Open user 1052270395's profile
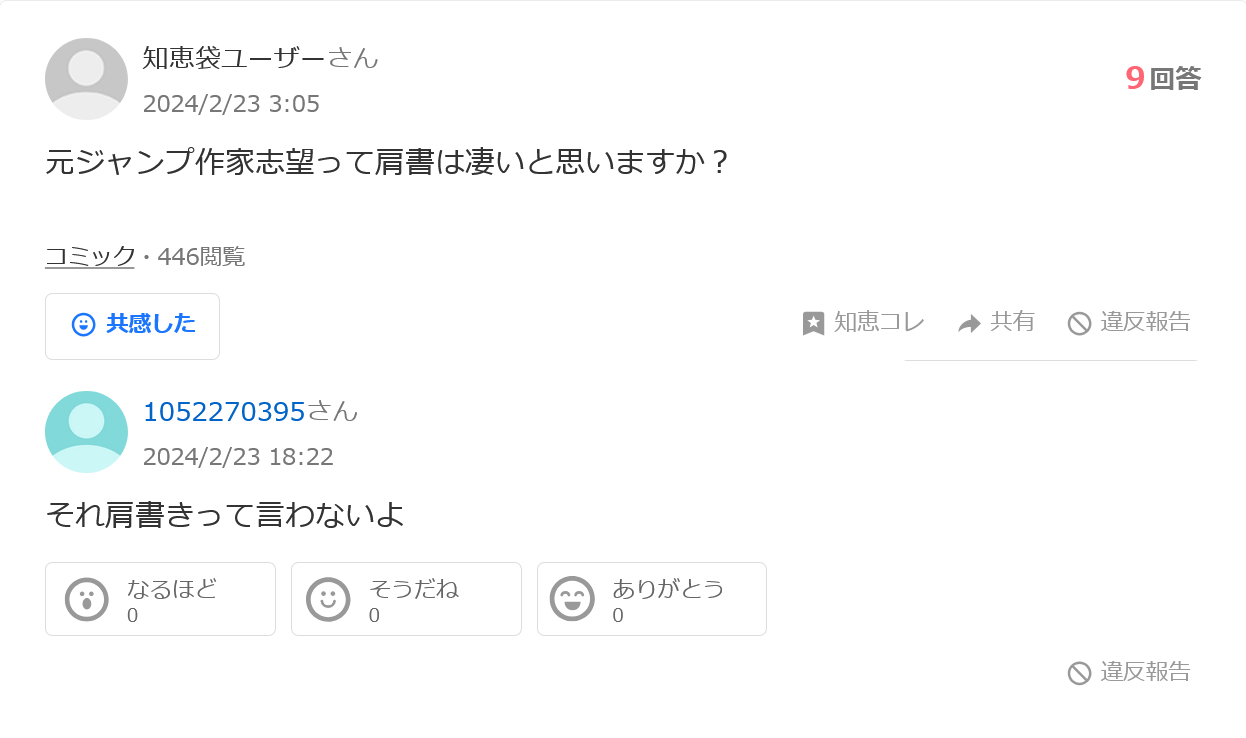Screen dimensions: 1246x738 point(224,411)
